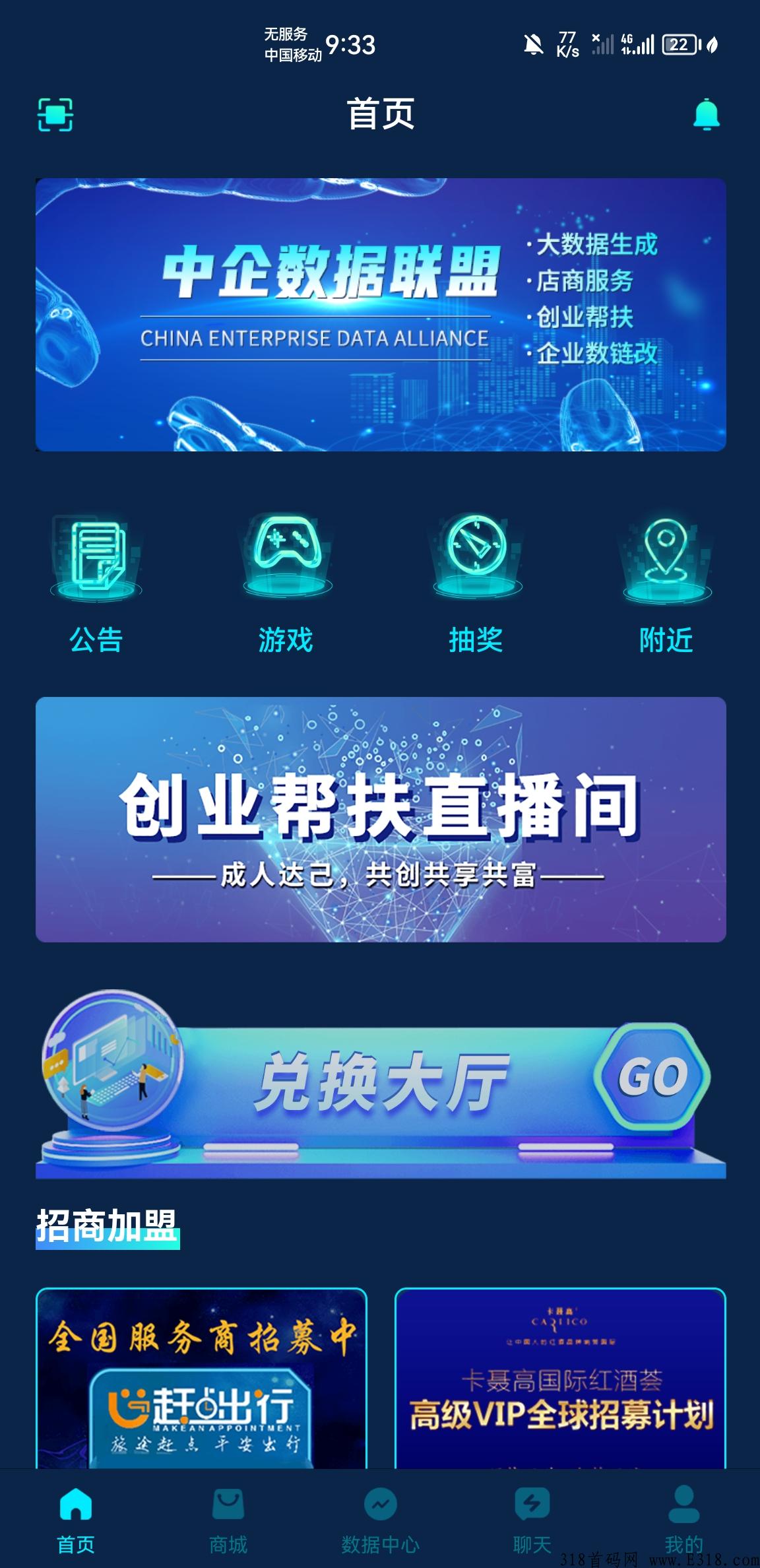Open the scan code icon

[x=55, y=115]
